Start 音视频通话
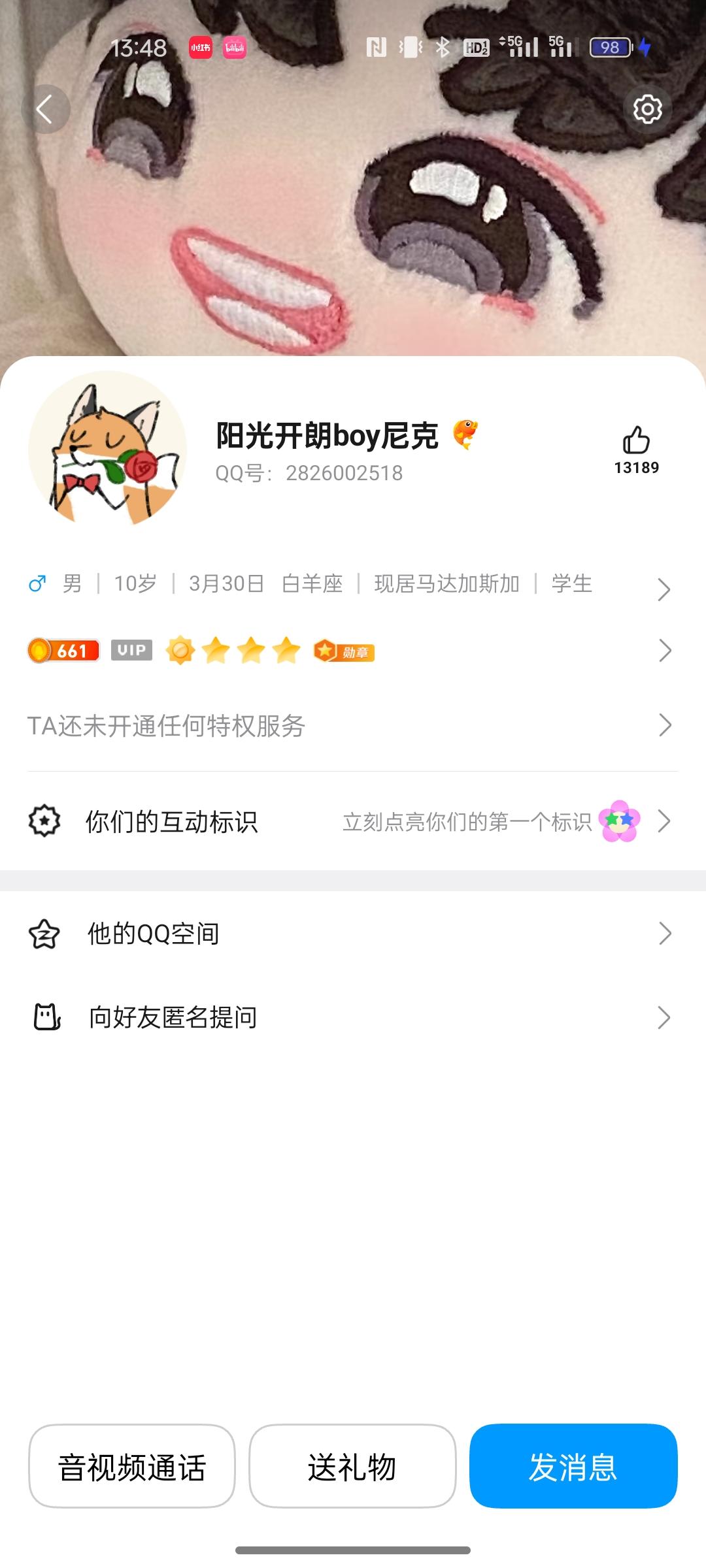 pos(132,1466)
